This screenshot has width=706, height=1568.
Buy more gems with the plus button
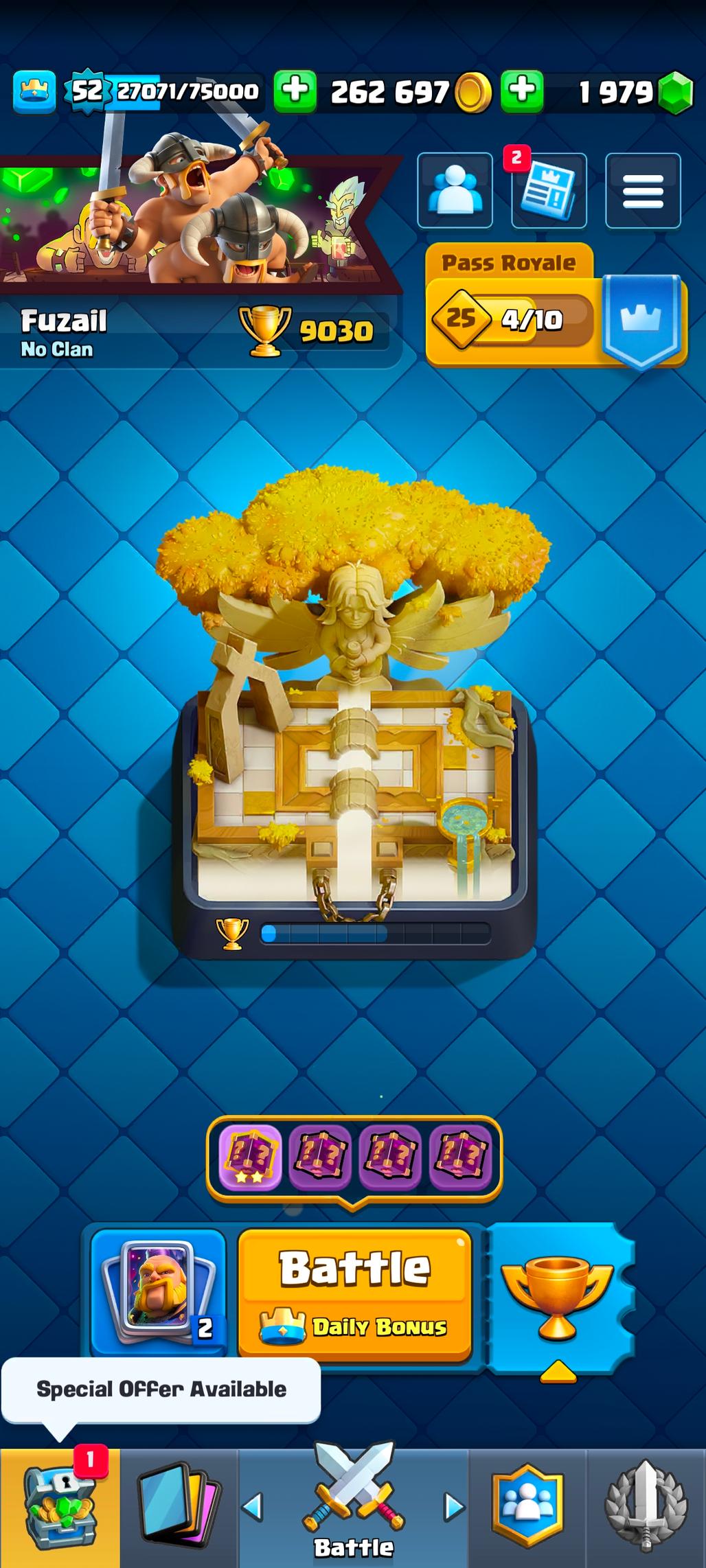522,91
